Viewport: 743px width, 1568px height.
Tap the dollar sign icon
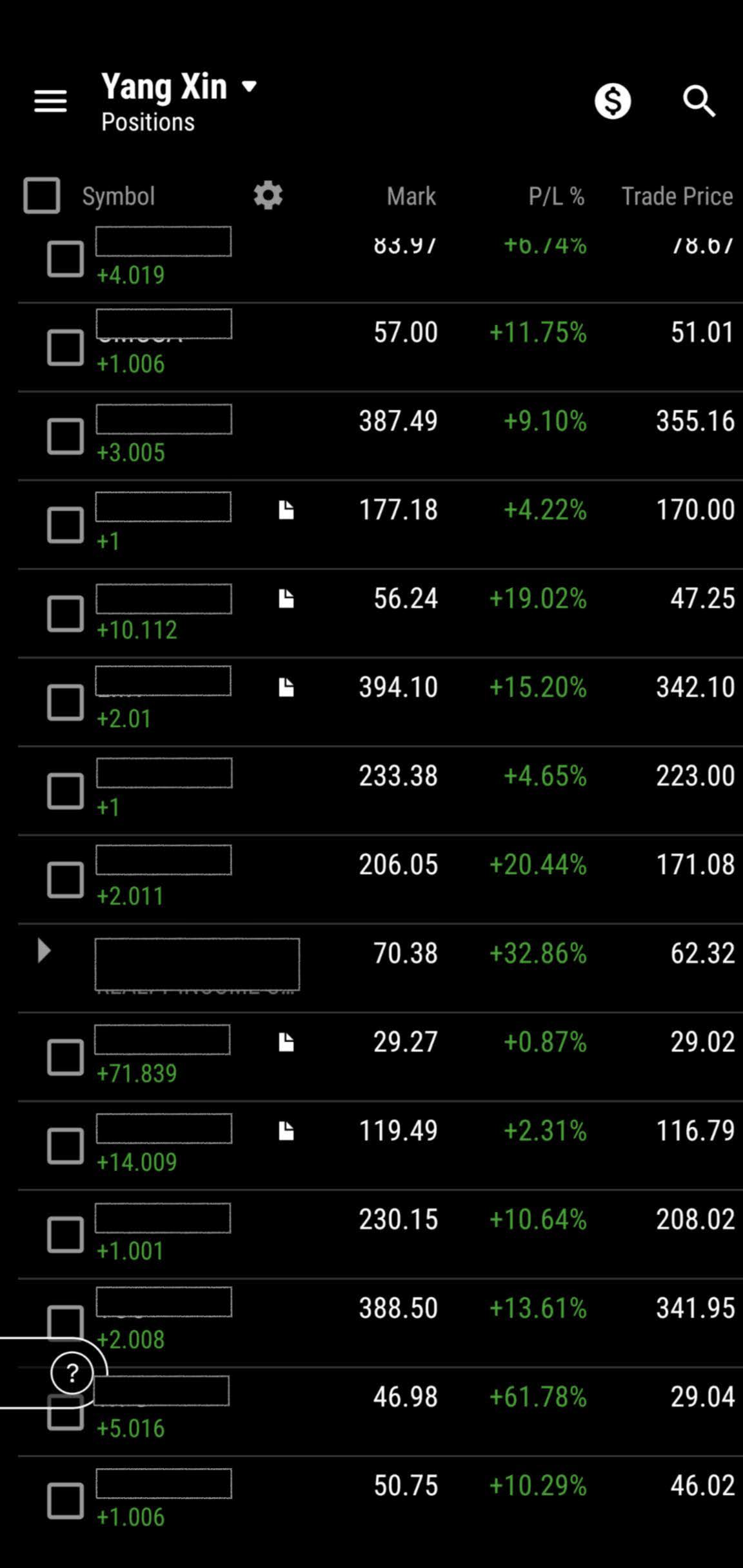(x=612, y=101)
